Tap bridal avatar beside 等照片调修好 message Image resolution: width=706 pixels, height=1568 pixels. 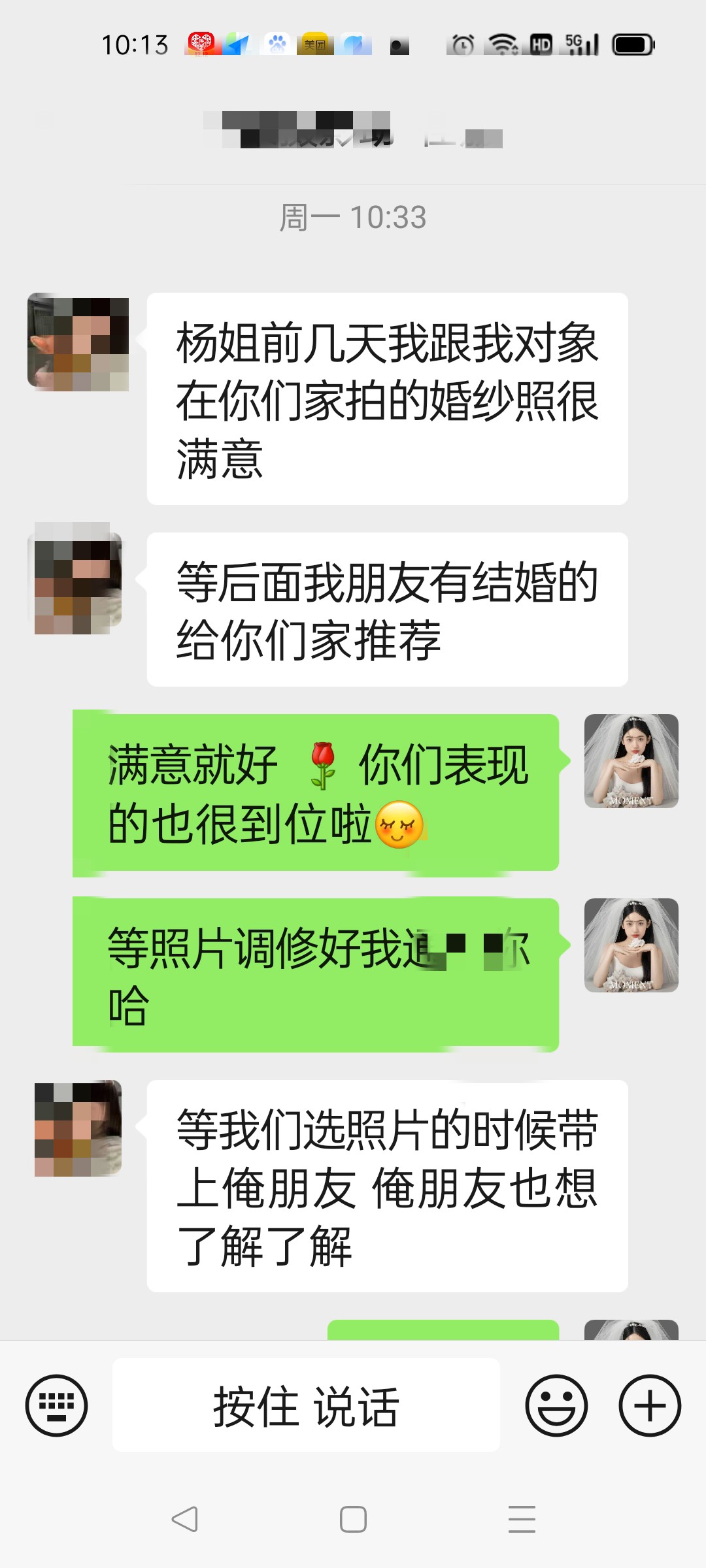point(631,945)
